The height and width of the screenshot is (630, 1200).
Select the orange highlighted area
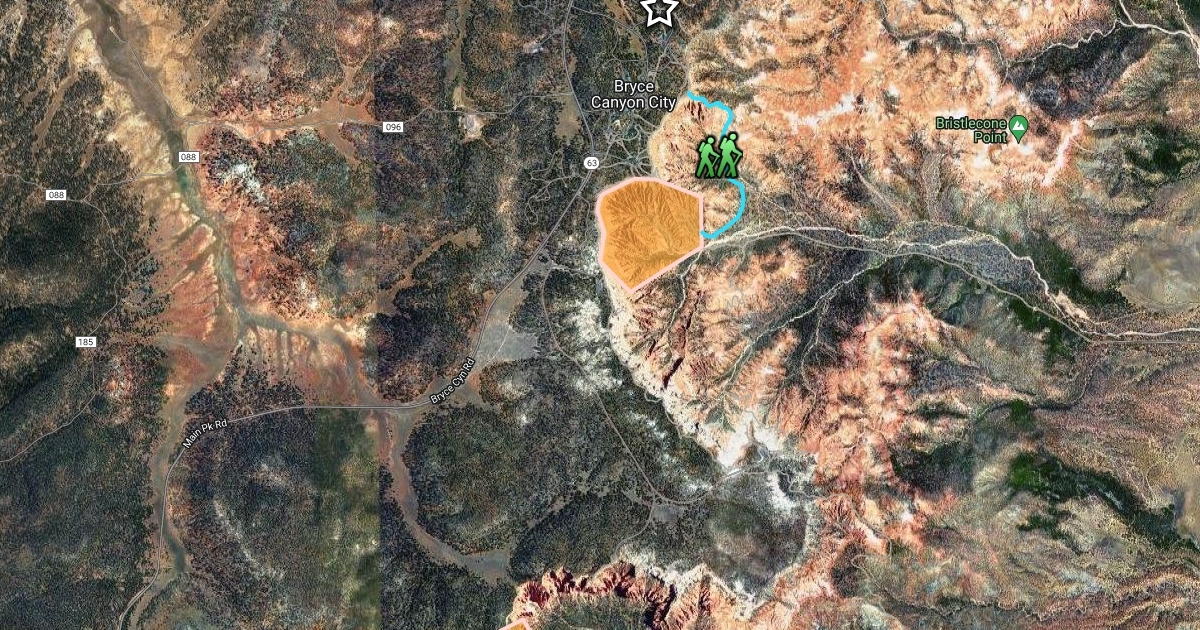pyautogui.click(x=648, y=232)
